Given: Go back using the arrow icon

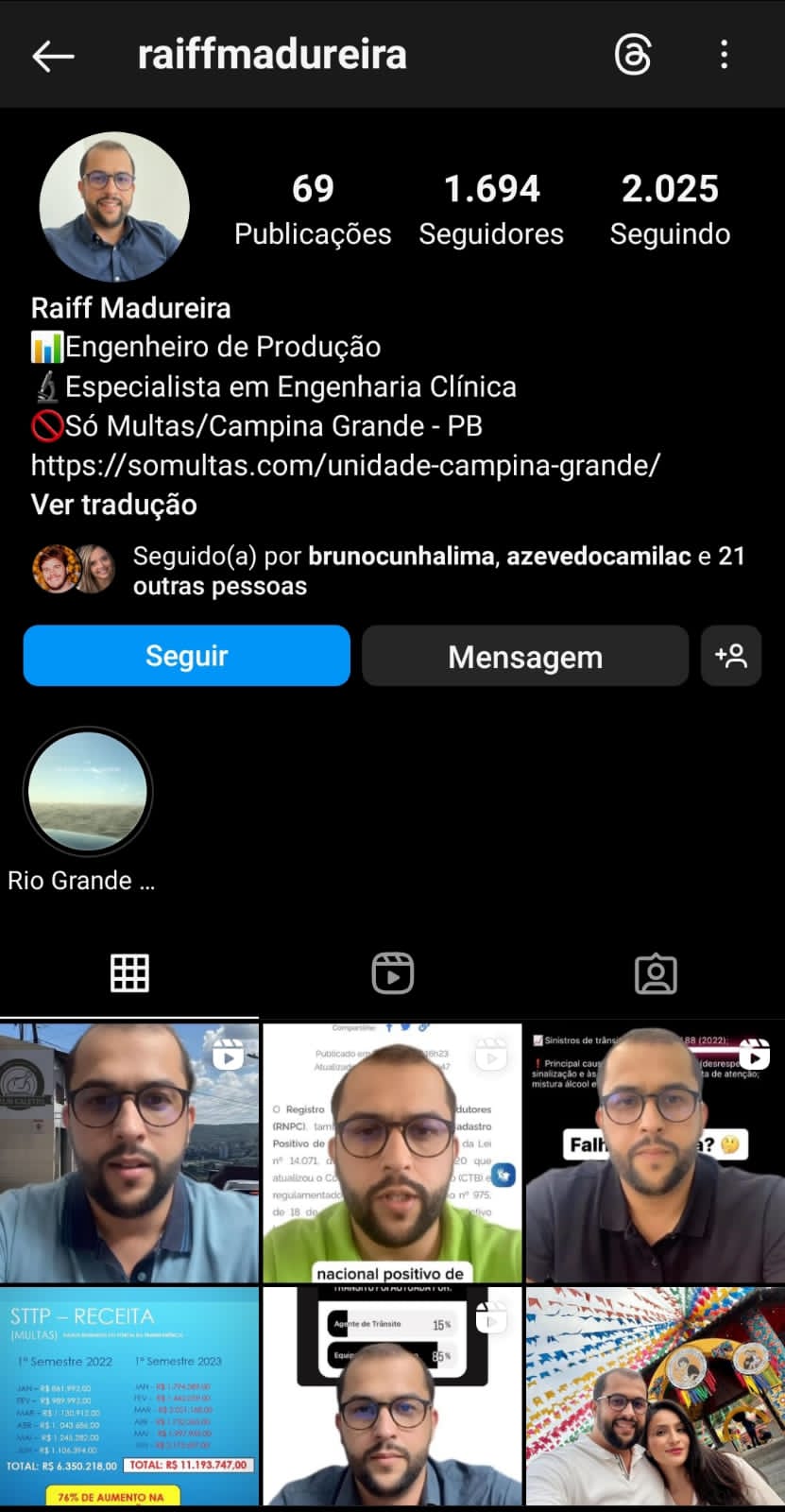Looking at the screenshot, I should (x=53, y=56).
